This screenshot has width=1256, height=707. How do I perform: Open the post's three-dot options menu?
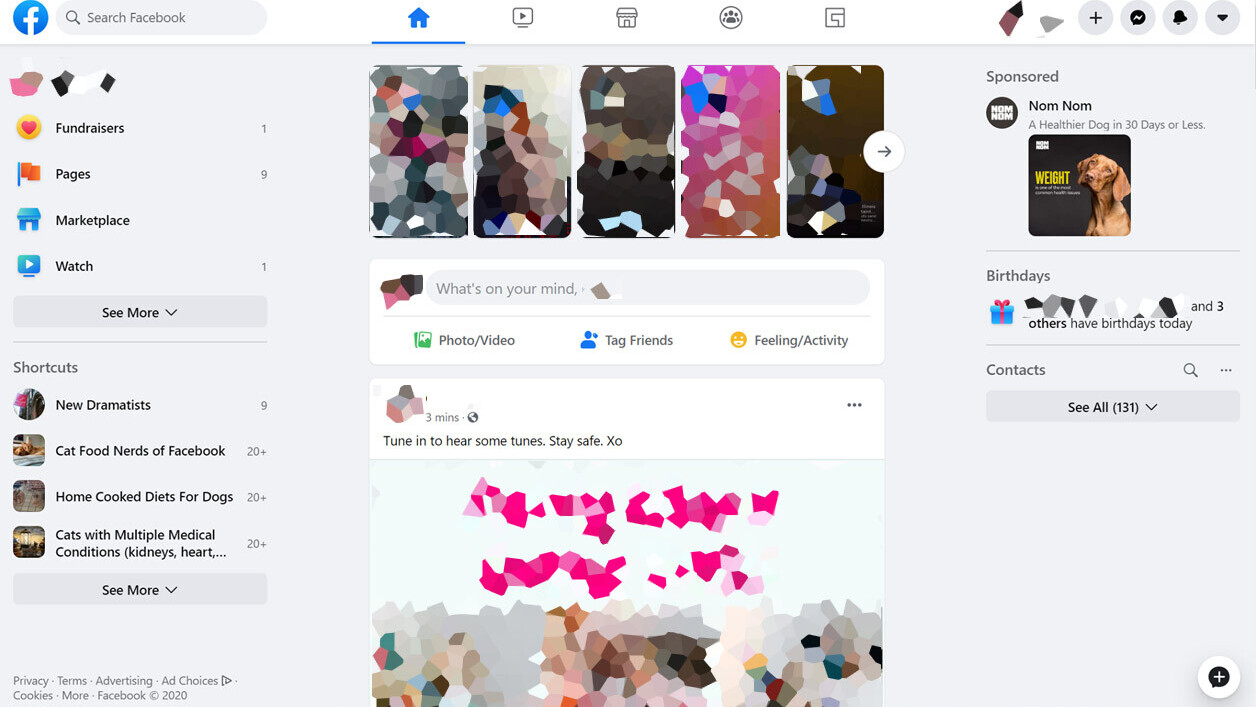point(854,405)
